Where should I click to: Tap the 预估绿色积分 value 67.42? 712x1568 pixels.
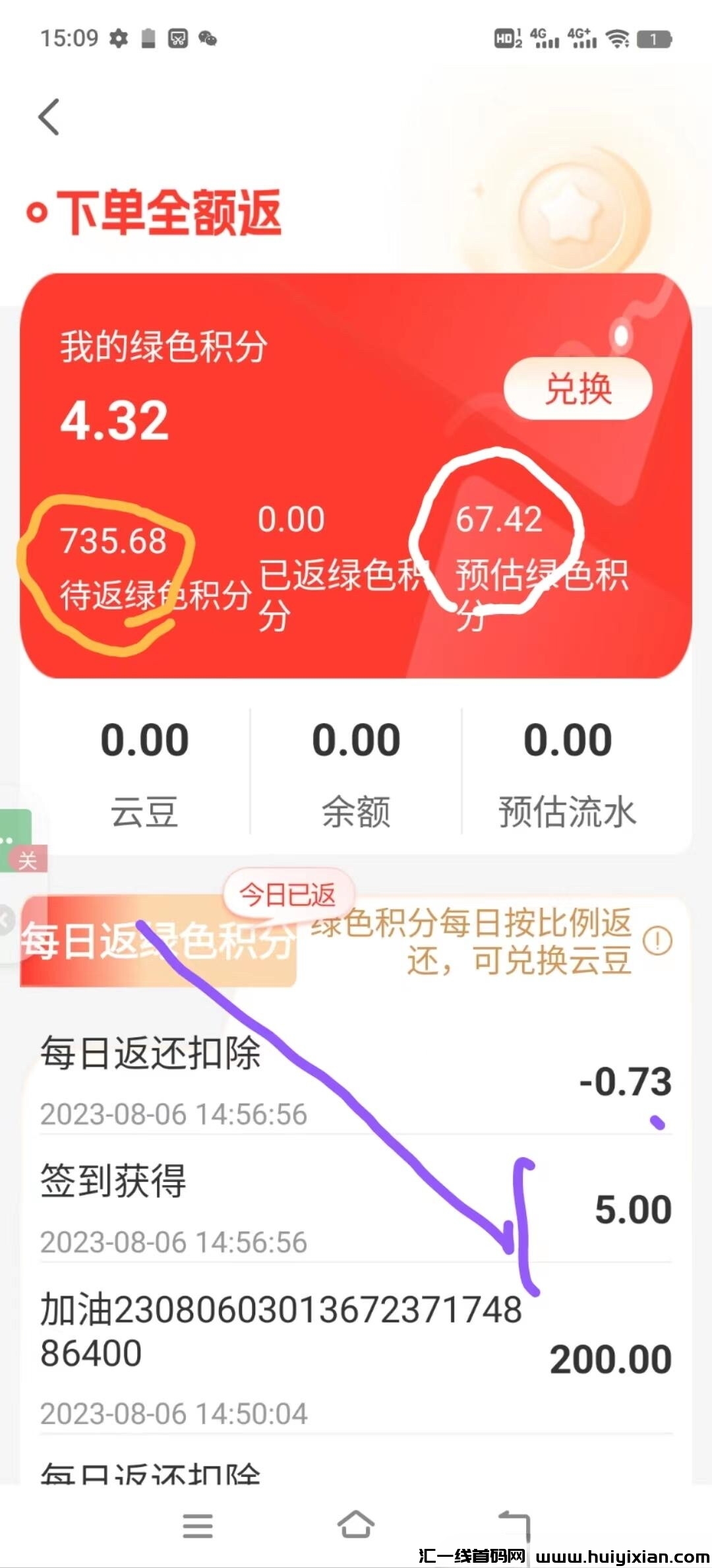499,521
